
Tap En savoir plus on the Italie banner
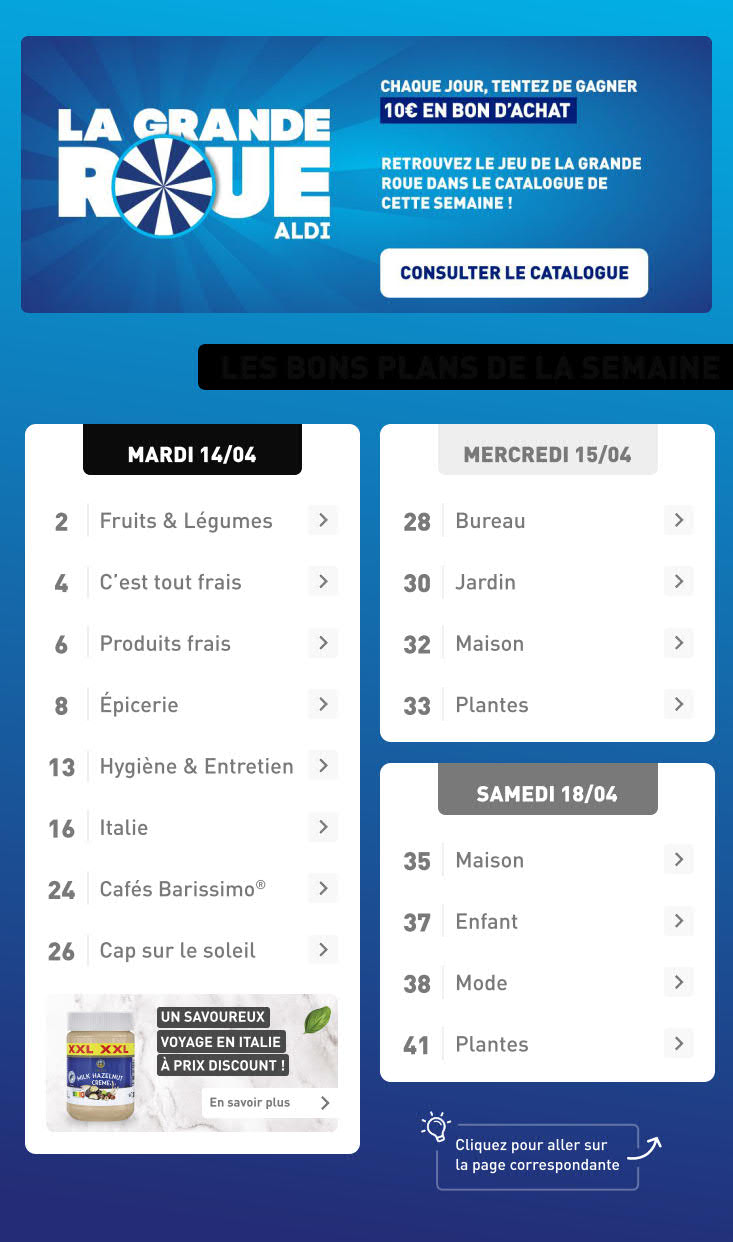[269, 1103]
